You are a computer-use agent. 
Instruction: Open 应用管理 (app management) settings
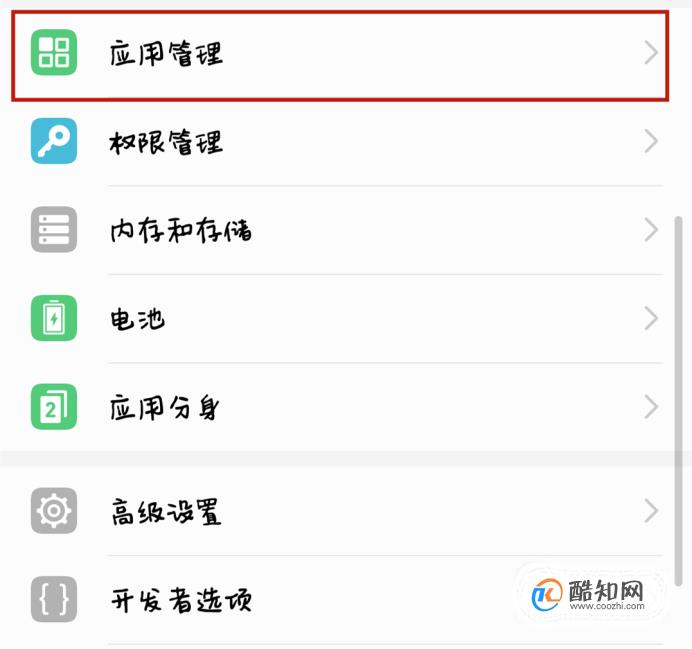pyautogui.click(x=340, y=54)
